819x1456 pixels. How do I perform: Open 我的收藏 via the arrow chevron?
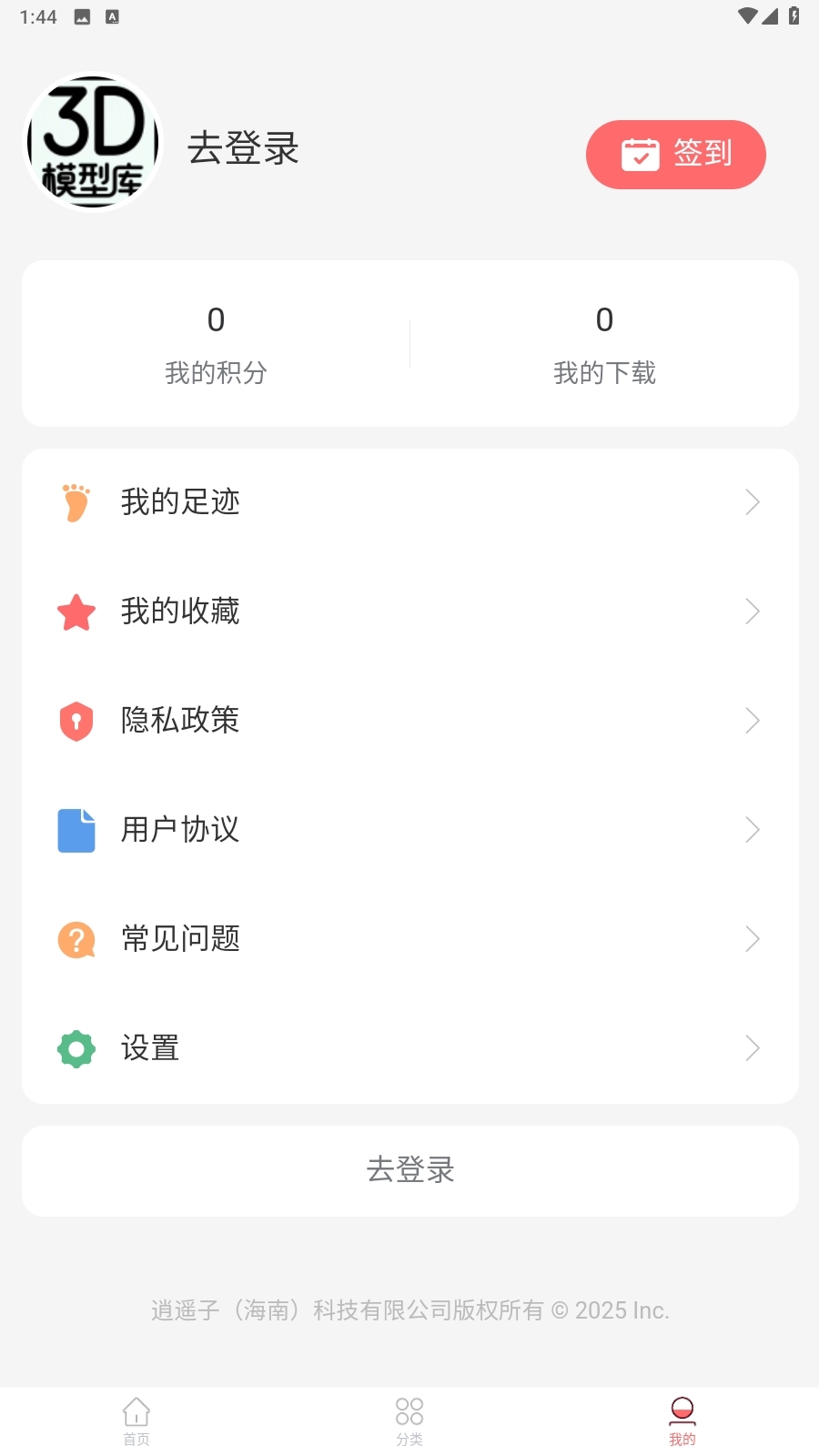pyautogui.click(x=753, y=612)
